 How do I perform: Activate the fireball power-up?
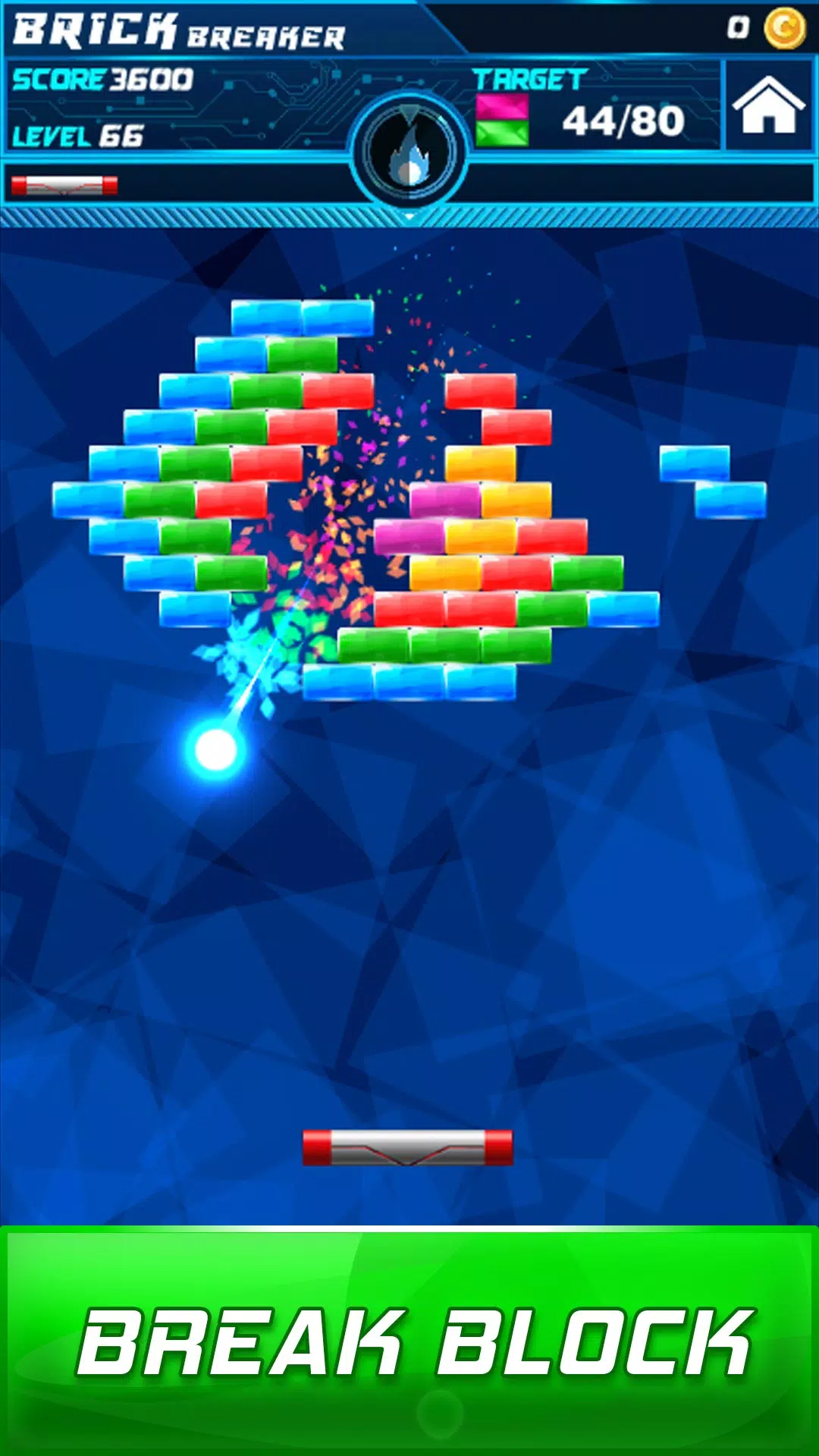409,152
